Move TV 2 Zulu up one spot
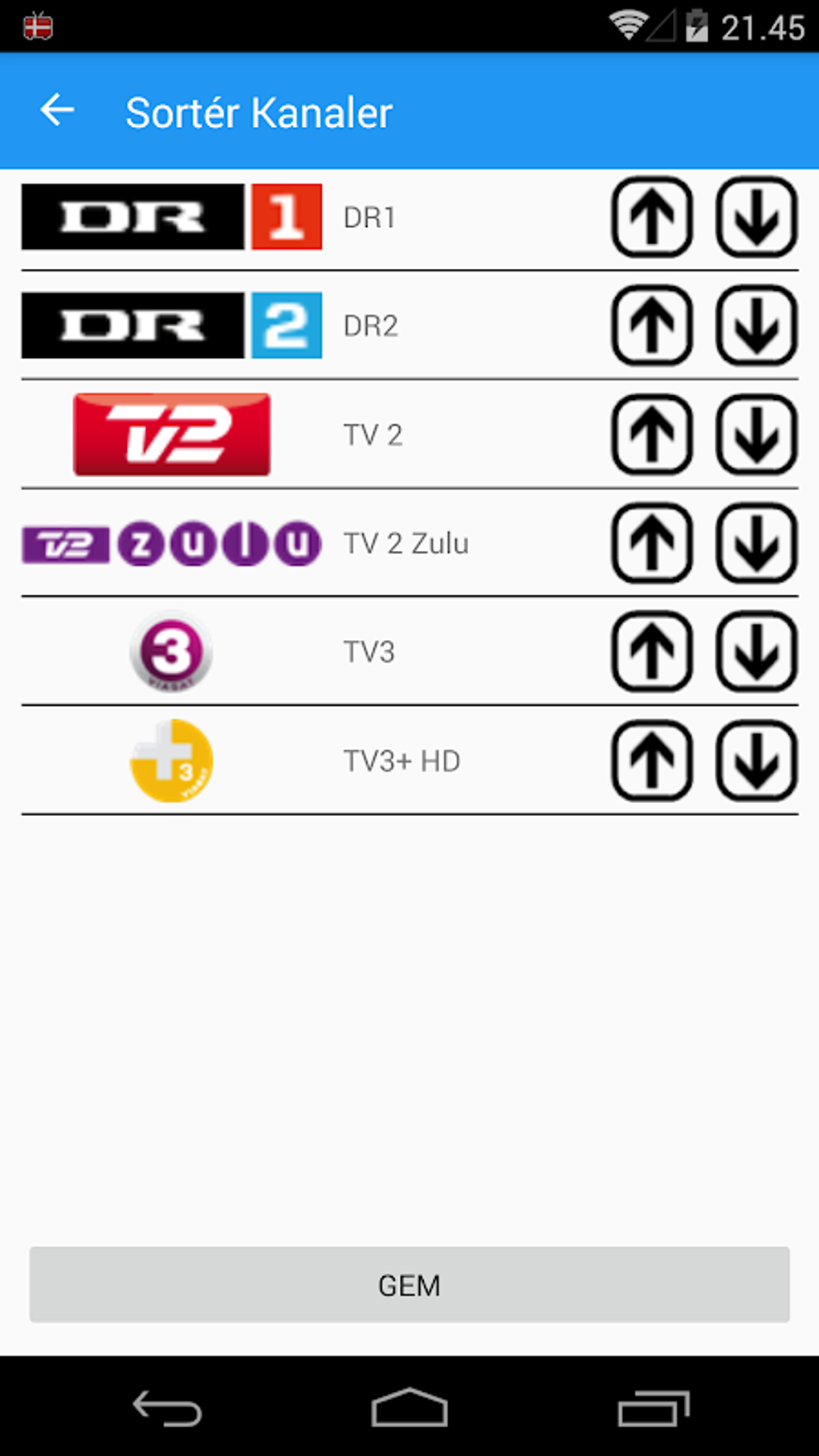 tap(652, 543)
